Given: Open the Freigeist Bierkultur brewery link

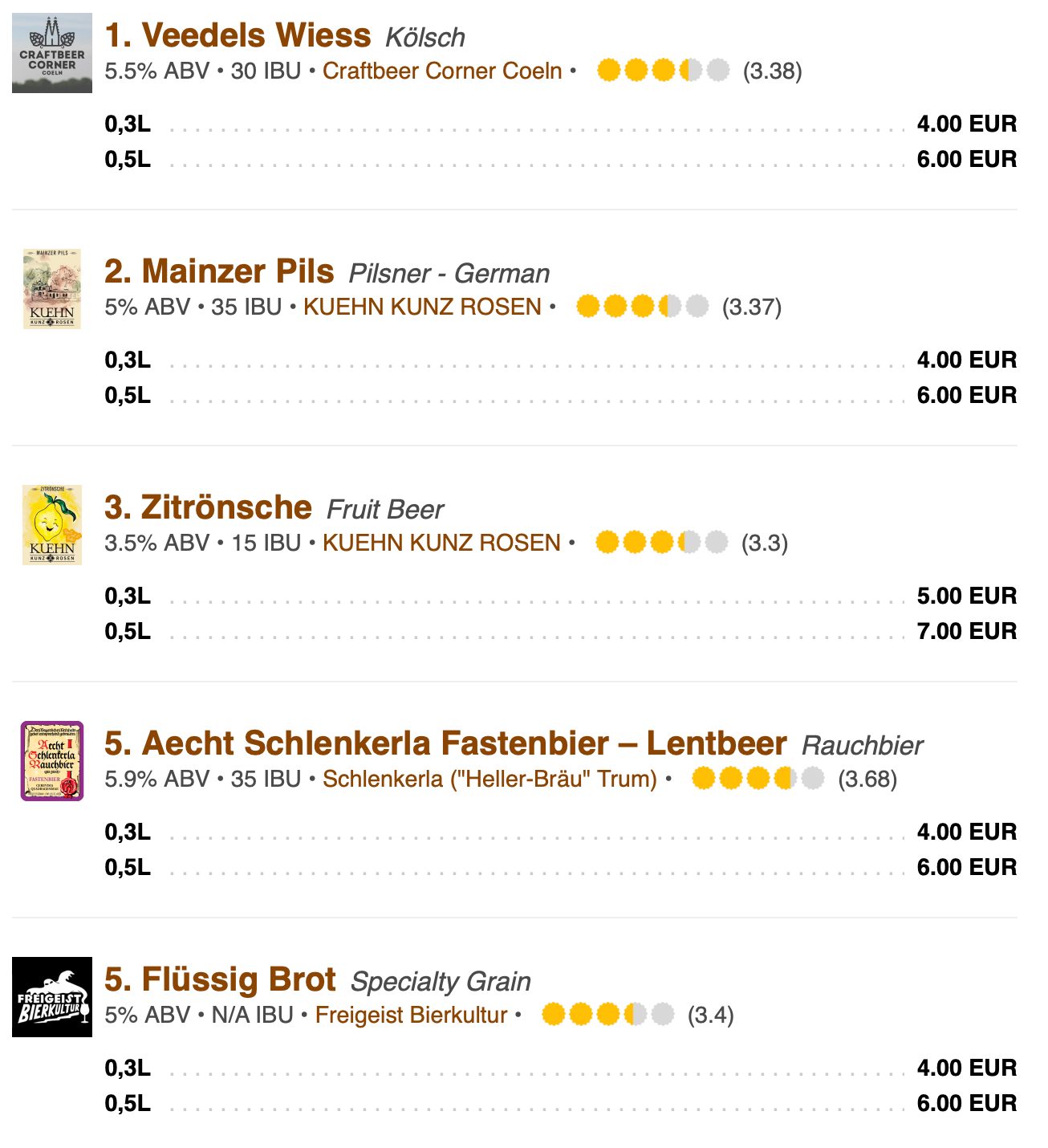Looking at the screenshot, I should coord(411,1015).
